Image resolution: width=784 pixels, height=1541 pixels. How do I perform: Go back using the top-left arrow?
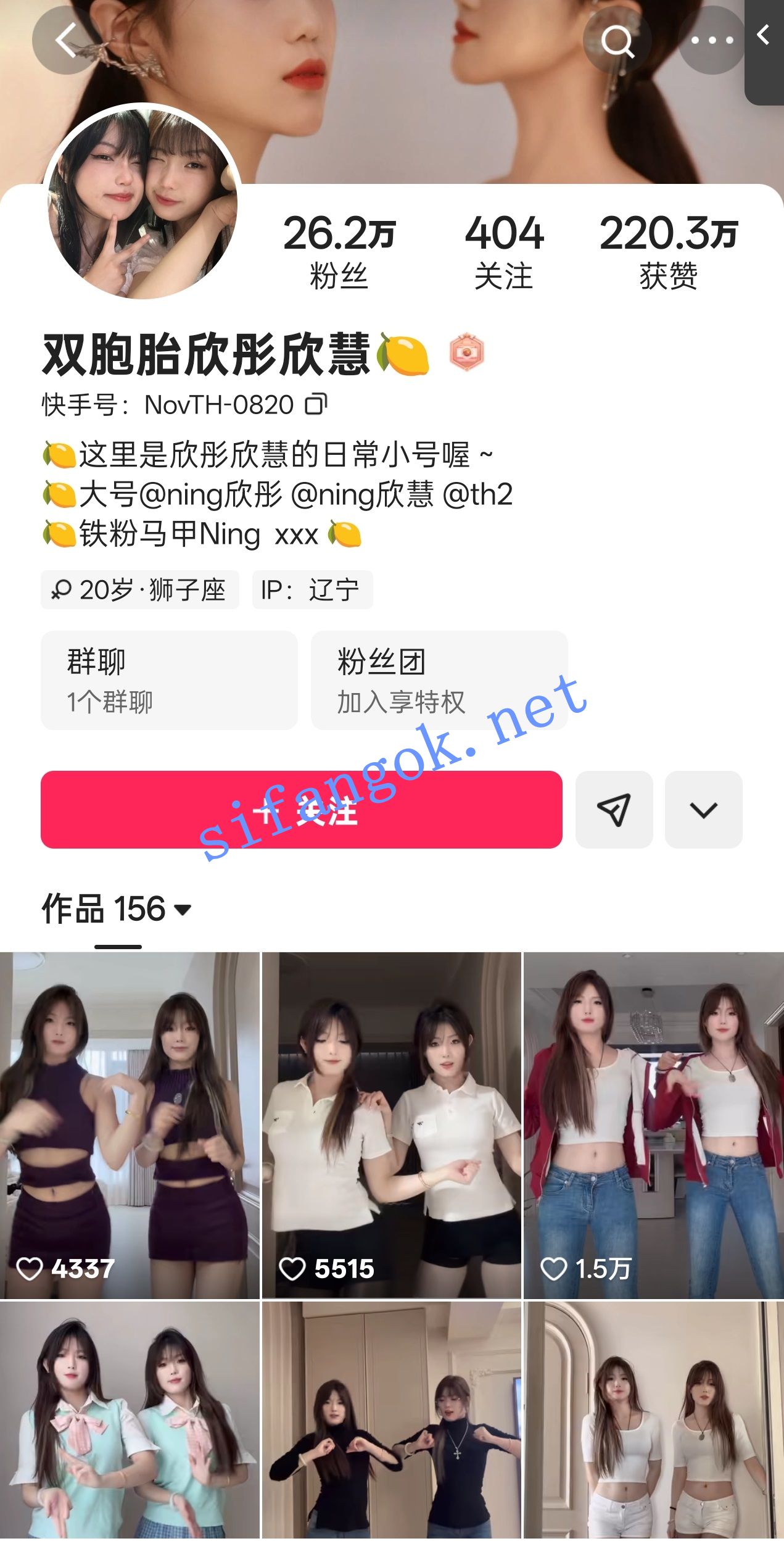(65, 41)
